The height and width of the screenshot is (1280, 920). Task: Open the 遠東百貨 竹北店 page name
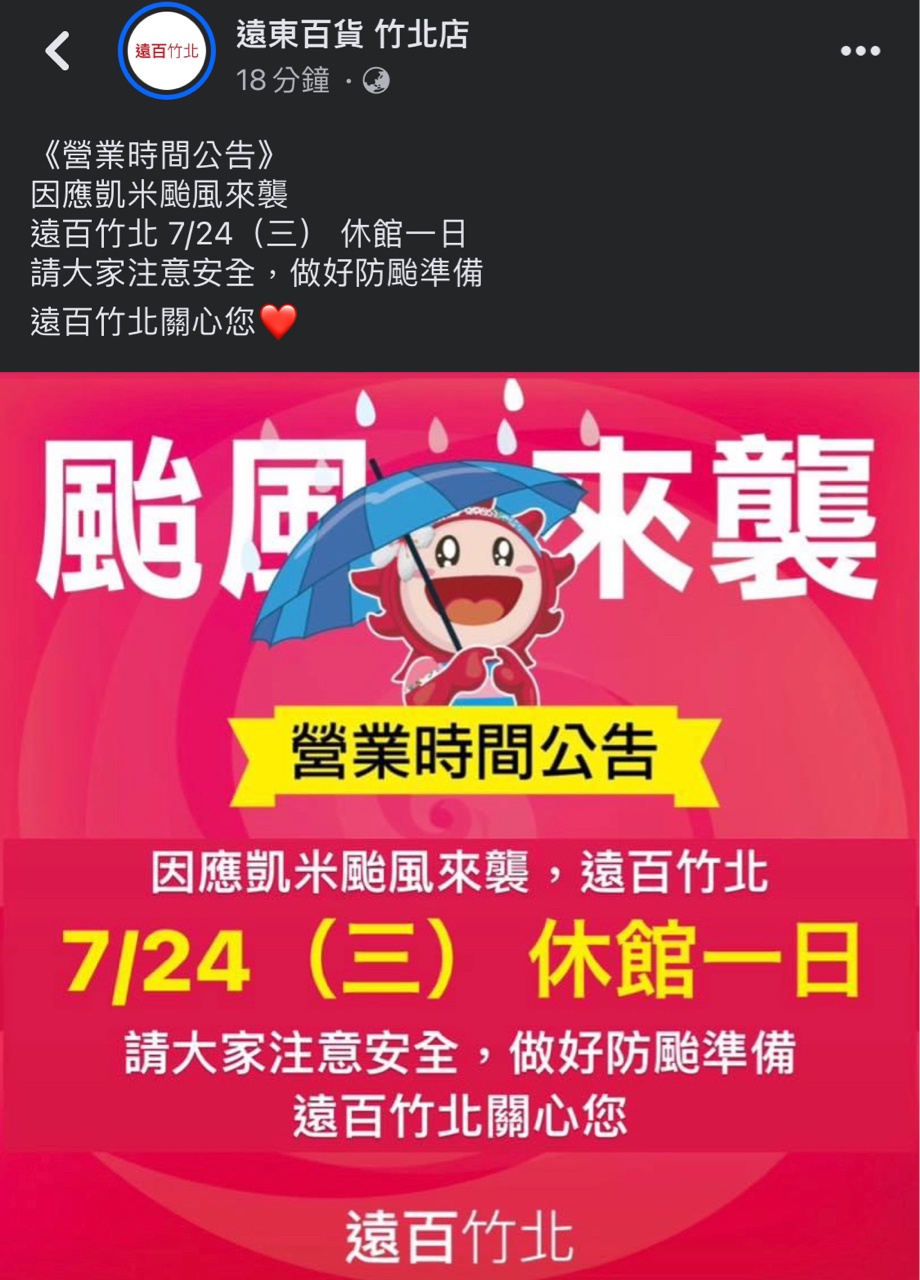[x=352, y=36]
